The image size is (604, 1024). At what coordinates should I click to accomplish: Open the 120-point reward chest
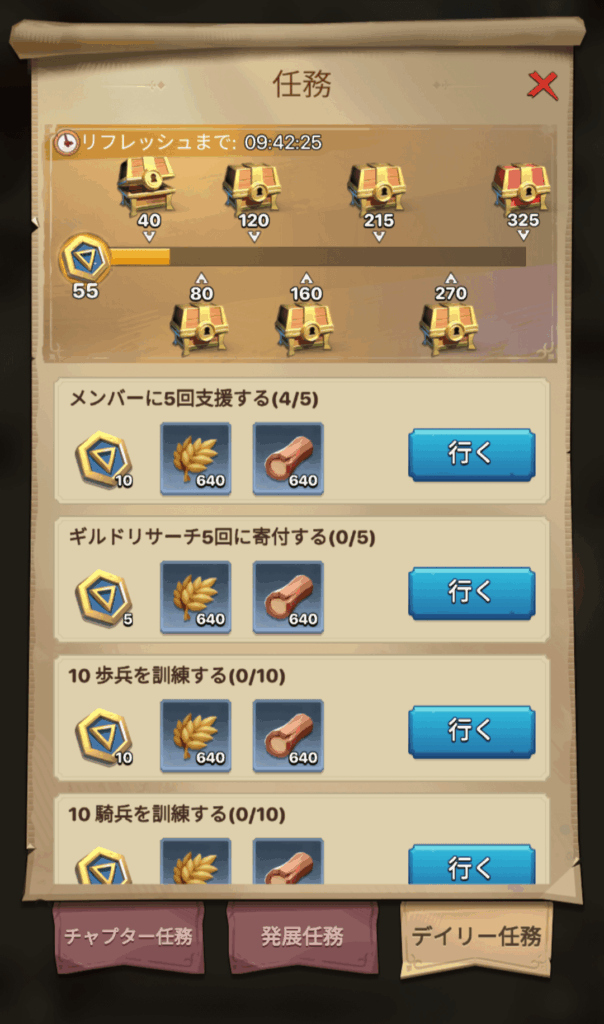[x=252, y=187]
